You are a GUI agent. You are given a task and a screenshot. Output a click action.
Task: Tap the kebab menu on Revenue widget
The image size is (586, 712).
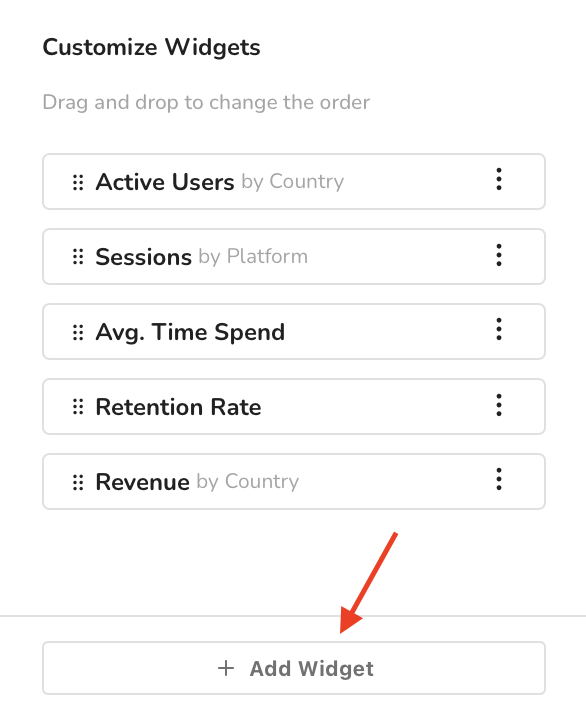pos(499,479)
